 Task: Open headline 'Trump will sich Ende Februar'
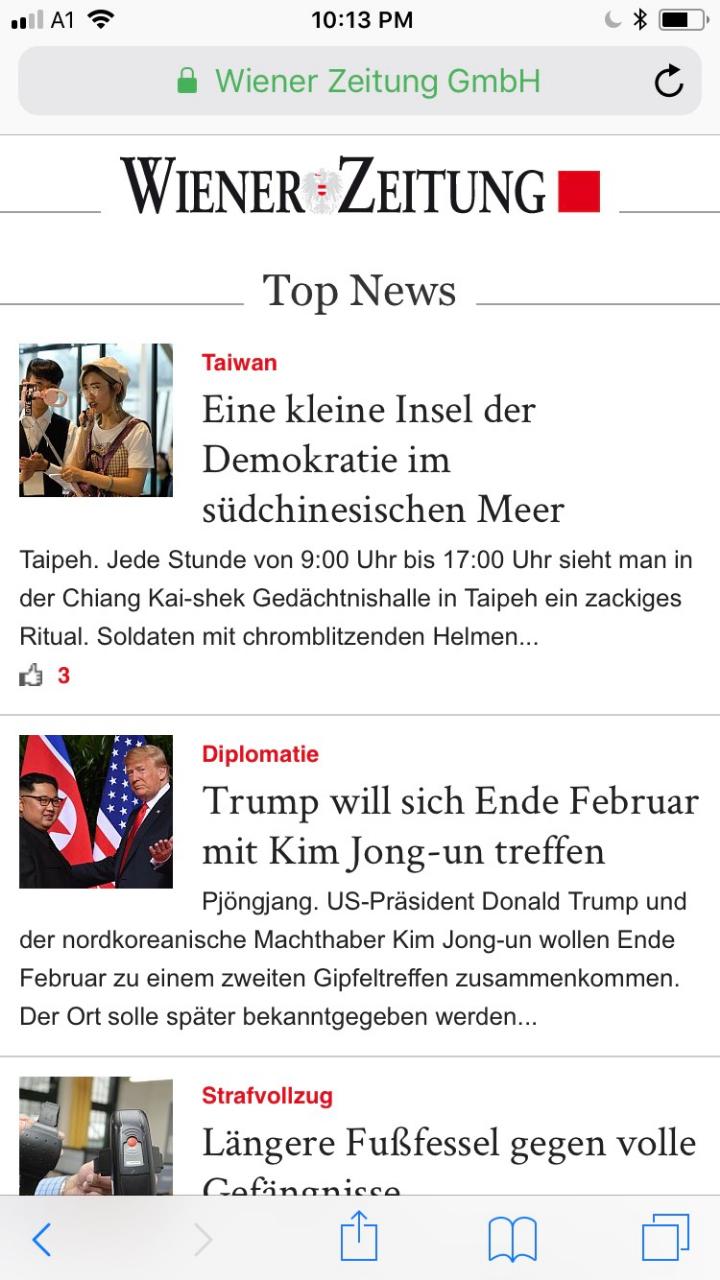point(449,826)
